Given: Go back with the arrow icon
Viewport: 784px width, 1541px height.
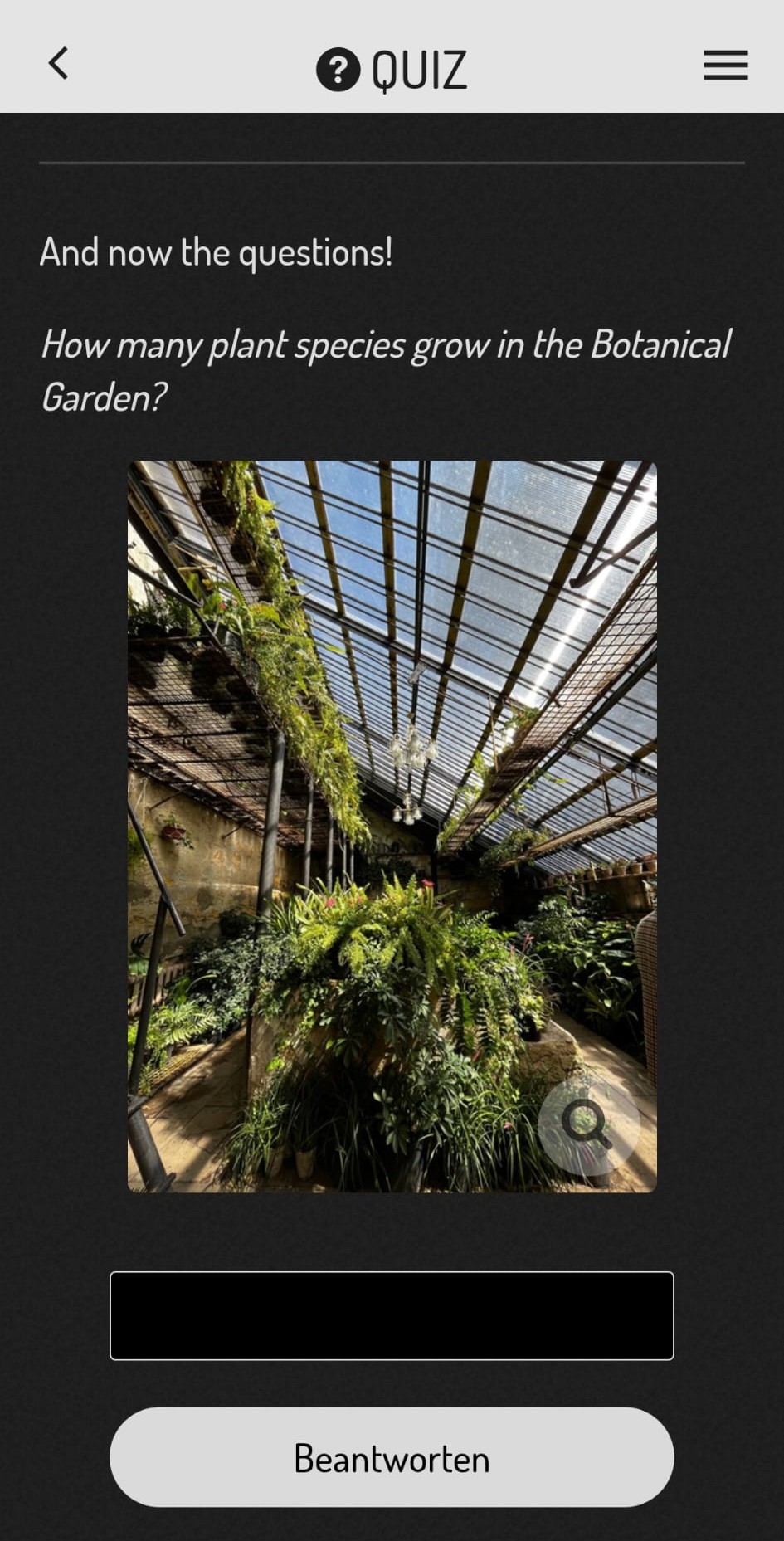Looking at the screenshot, I should pos(58,64).
